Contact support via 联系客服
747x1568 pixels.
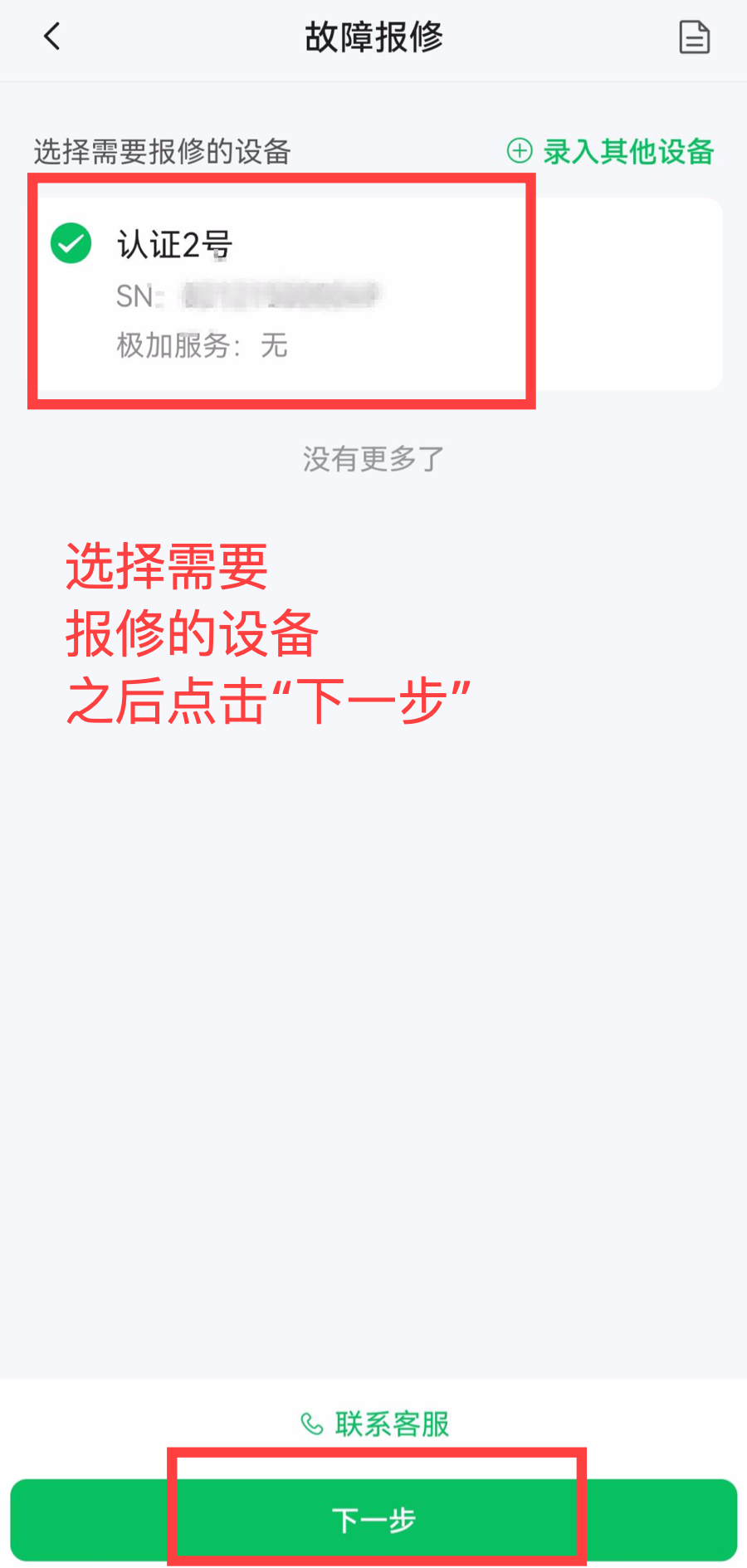click(x=375, y=1424)
